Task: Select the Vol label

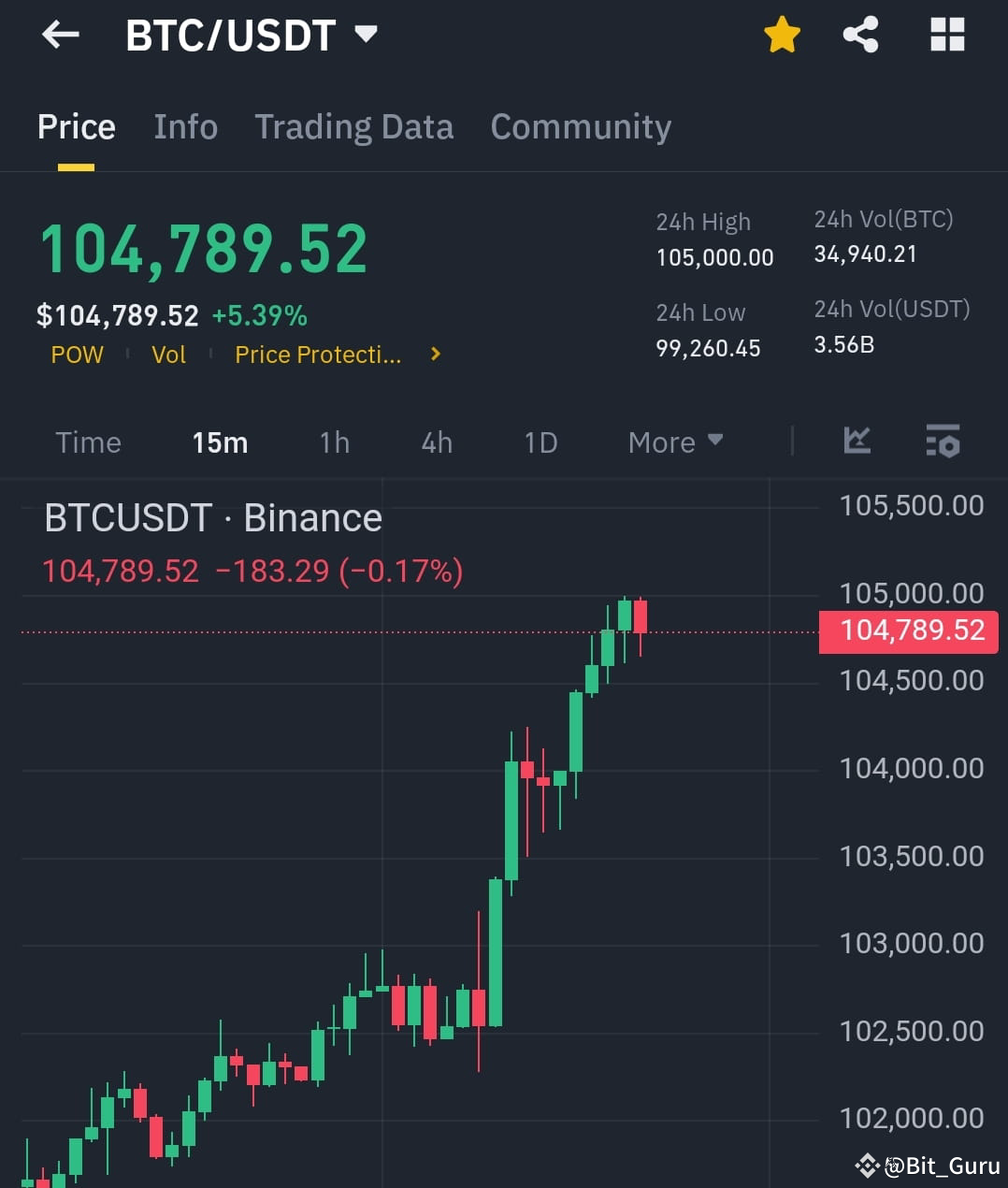Action: pyautogui.click(x=168, y=355)
